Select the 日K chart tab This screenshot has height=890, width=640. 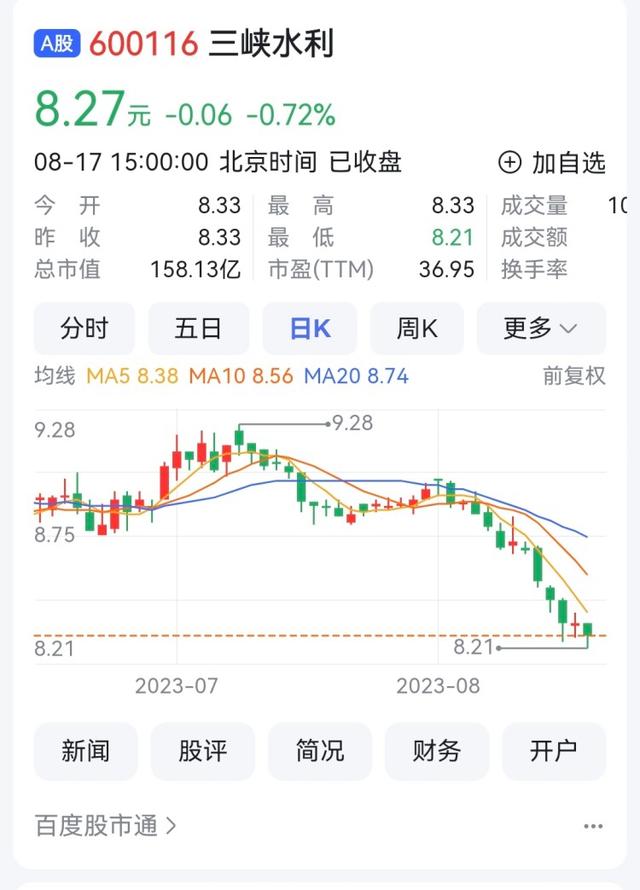[x=310, y=328]
